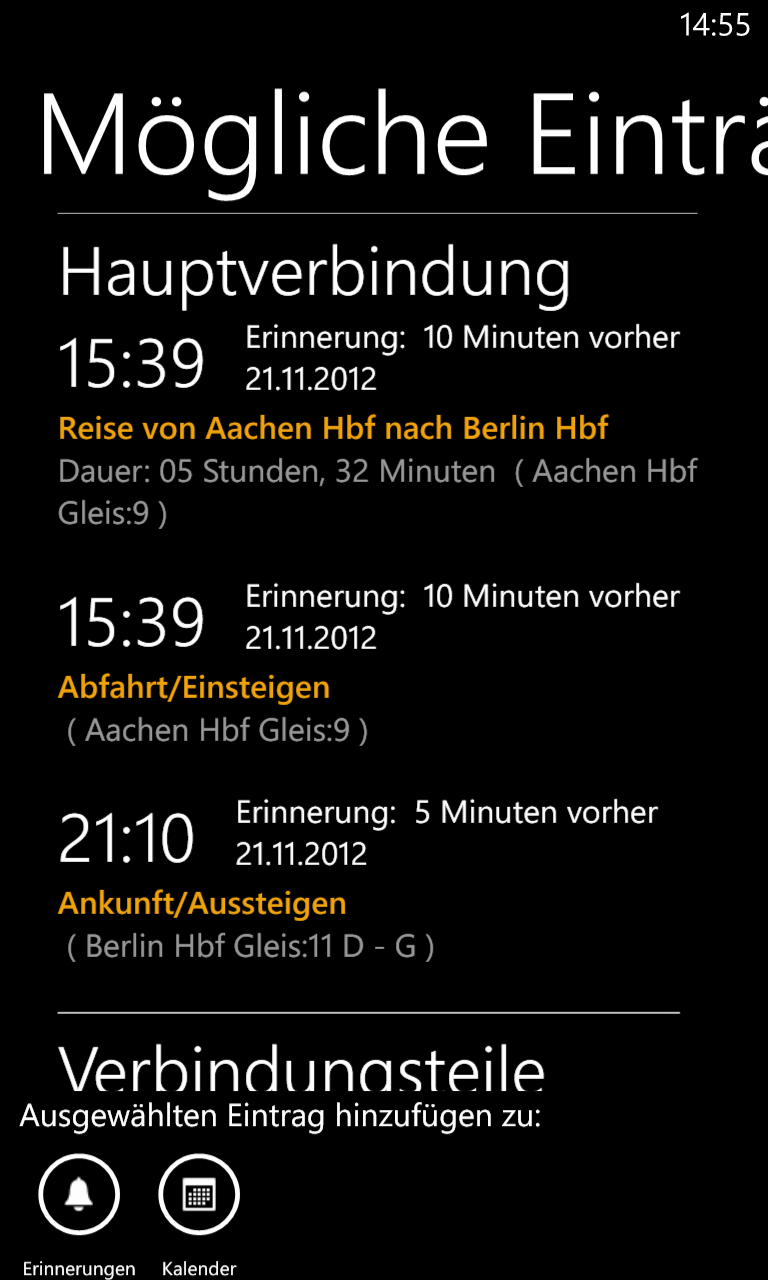
Task: Add selected entry to Kalender
Action: click(x=199, y=1195)
